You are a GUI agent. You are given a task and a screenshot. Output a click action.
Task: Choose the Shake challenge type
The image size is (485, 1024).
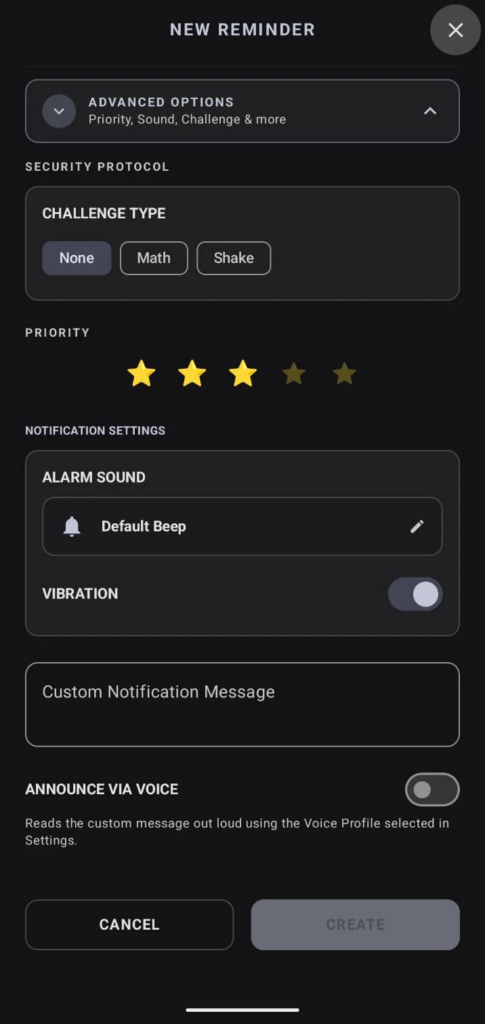pyautogui.click(x=234, y=258)
